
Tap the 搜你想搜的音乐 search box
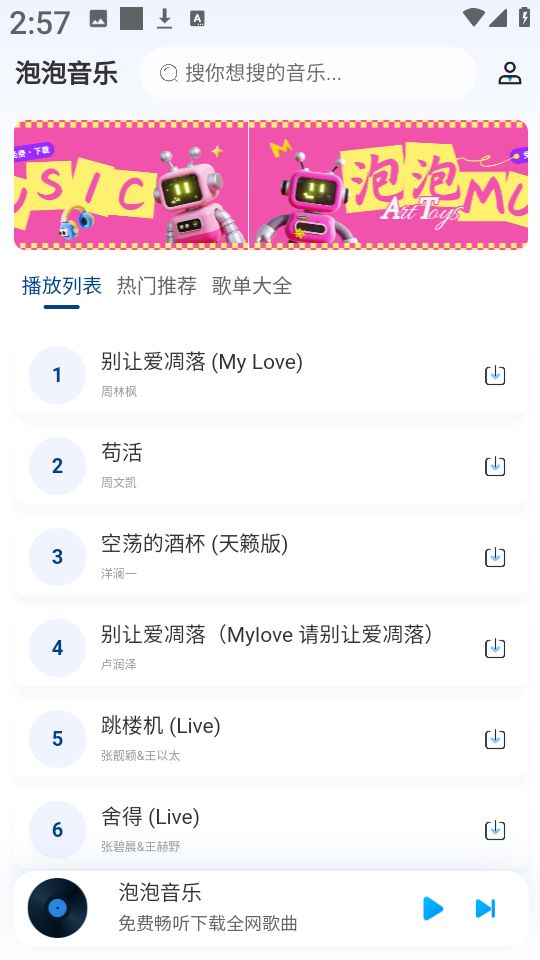[308, 73]
